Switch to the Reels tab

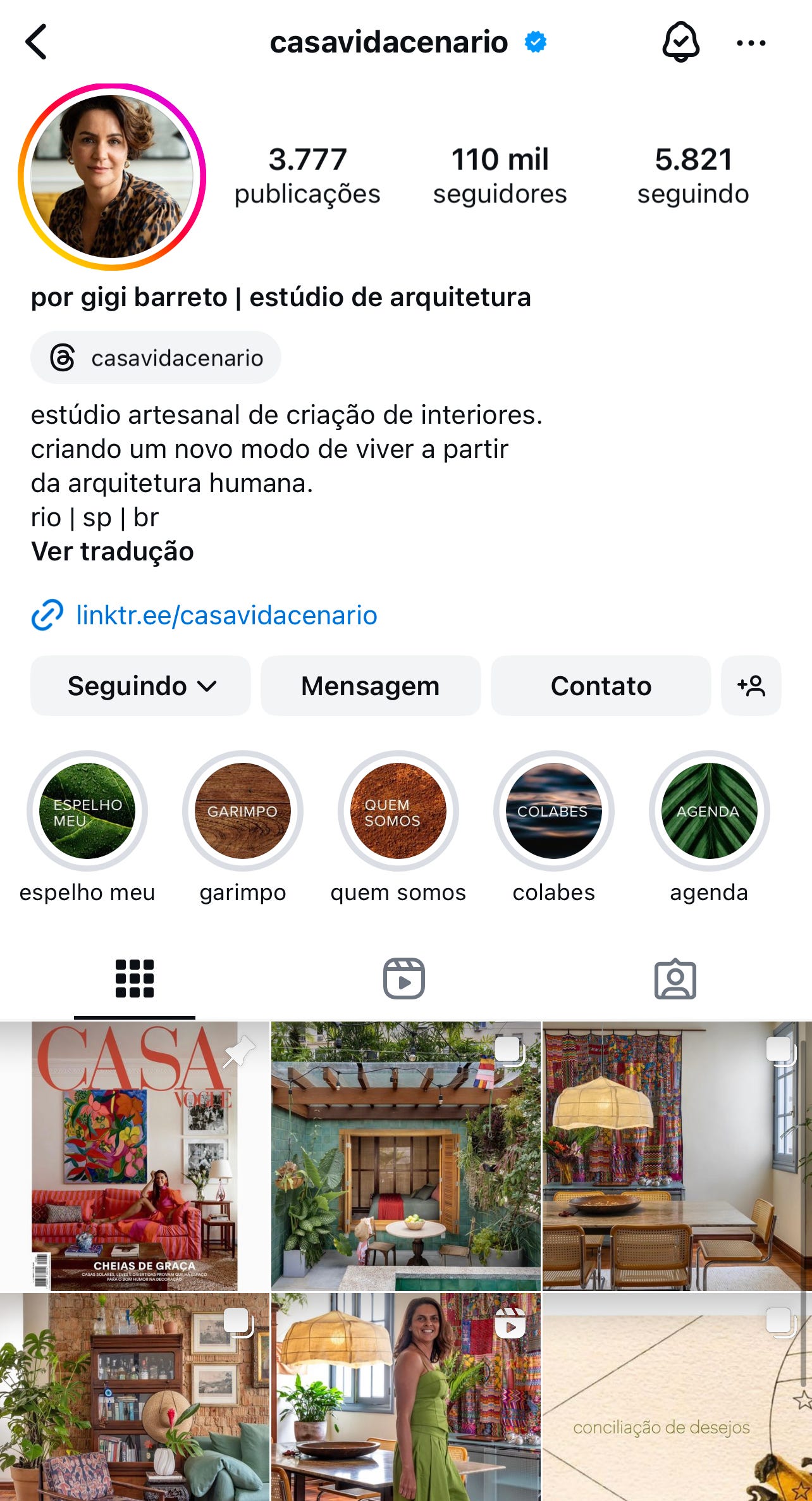point(404,979)
